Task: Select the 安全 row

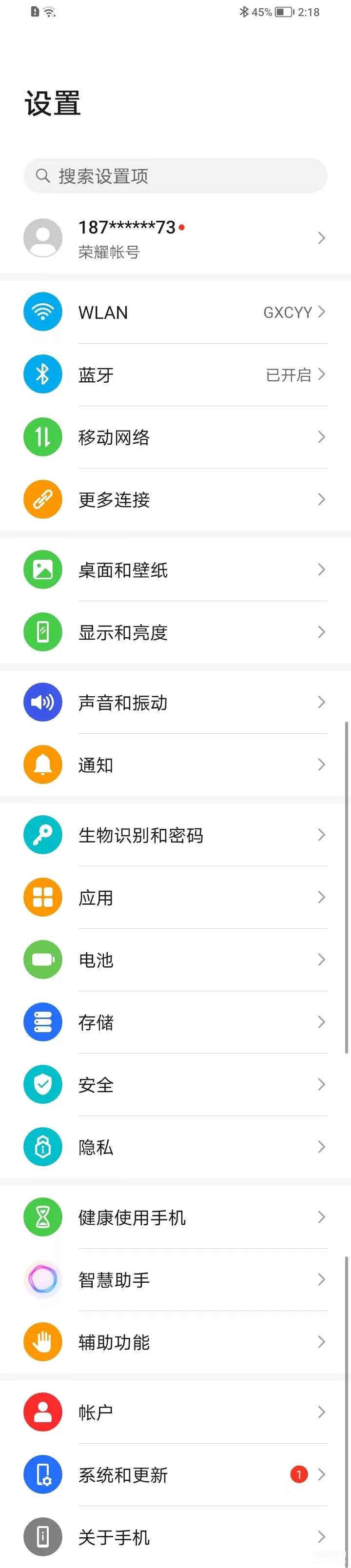Action: tap(175, 1085)
